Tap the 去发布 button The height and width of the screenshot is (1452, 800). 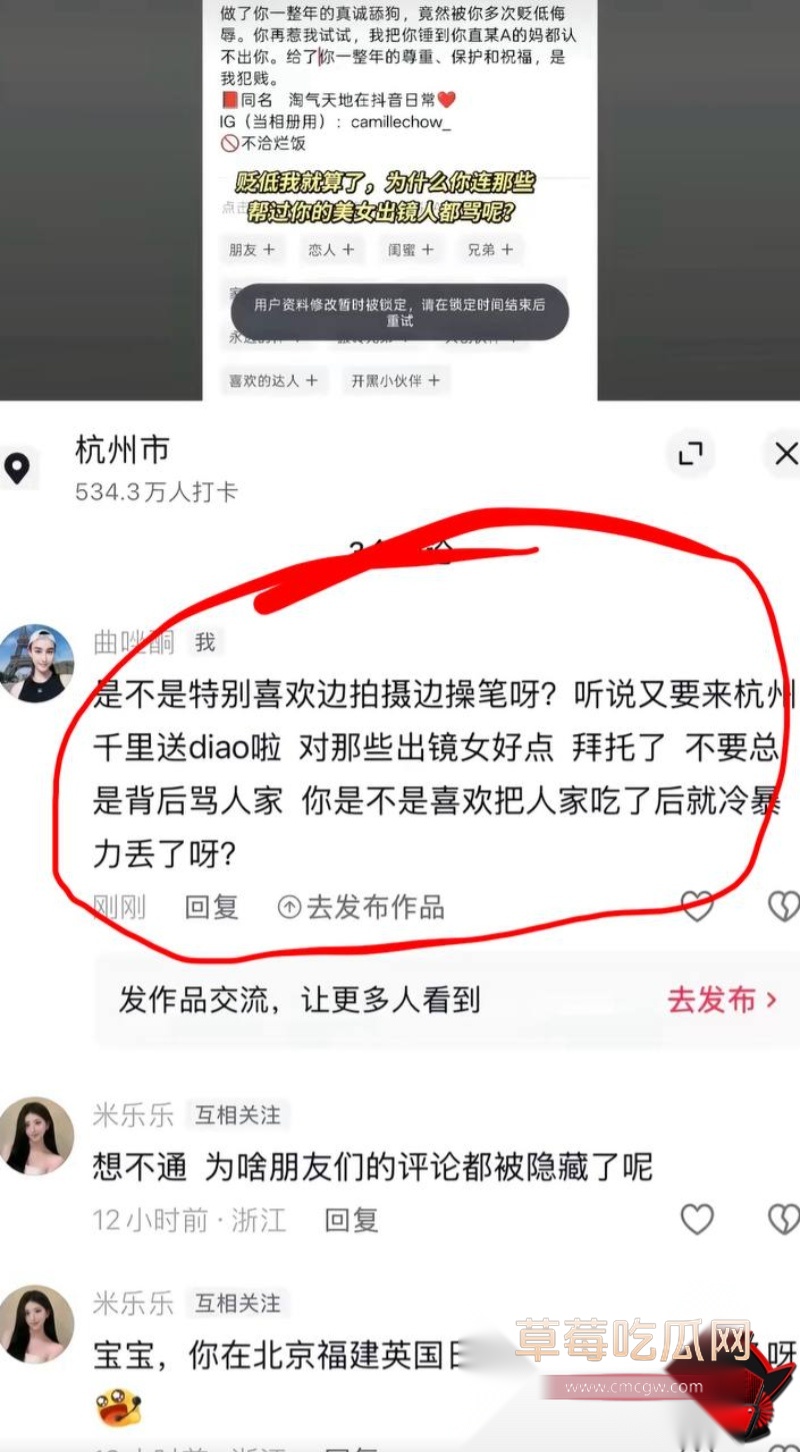tap(722, 999)
